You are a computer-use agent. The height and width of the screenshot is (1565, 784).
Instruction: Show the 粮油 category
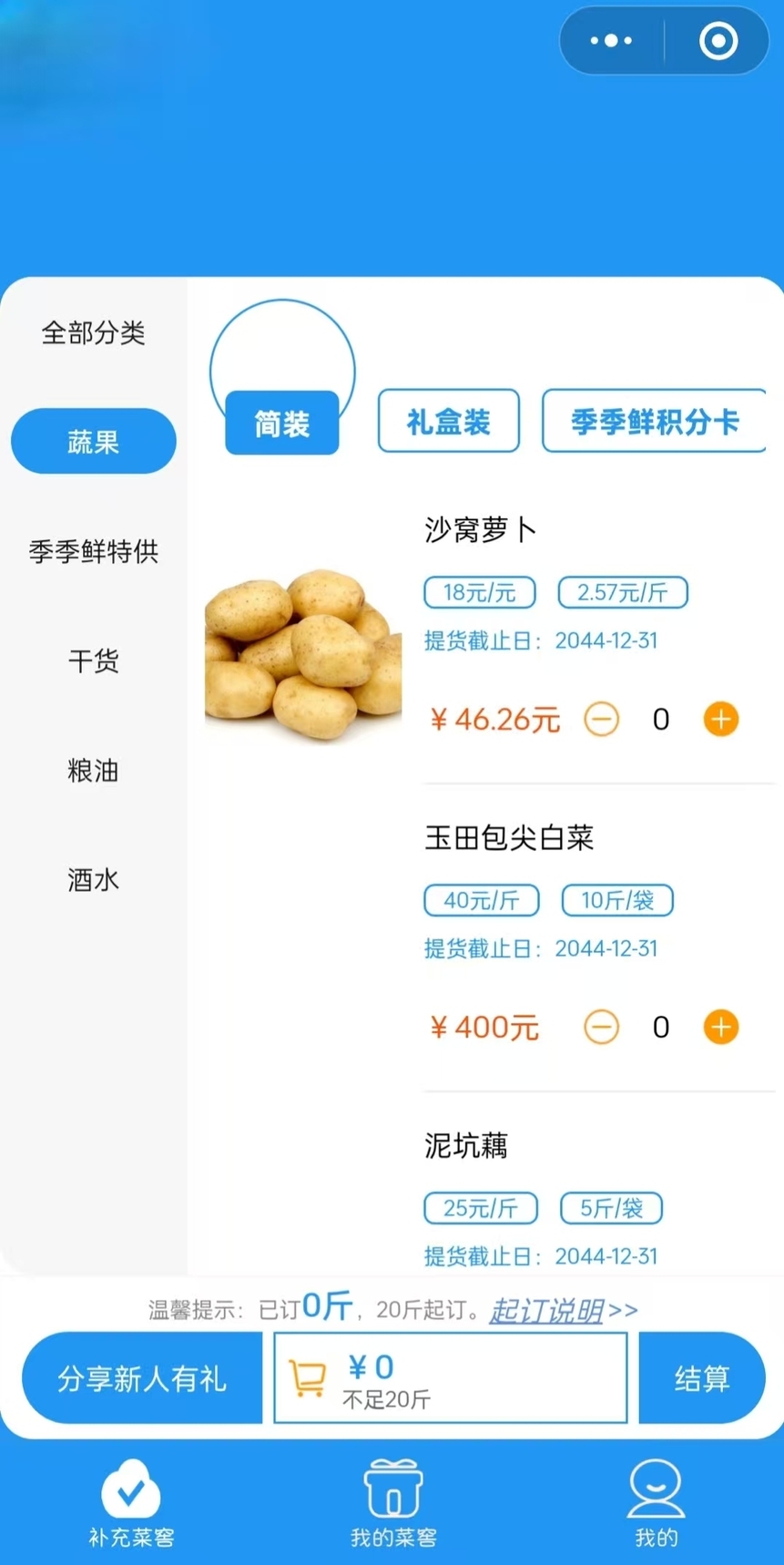coord(93,771)
